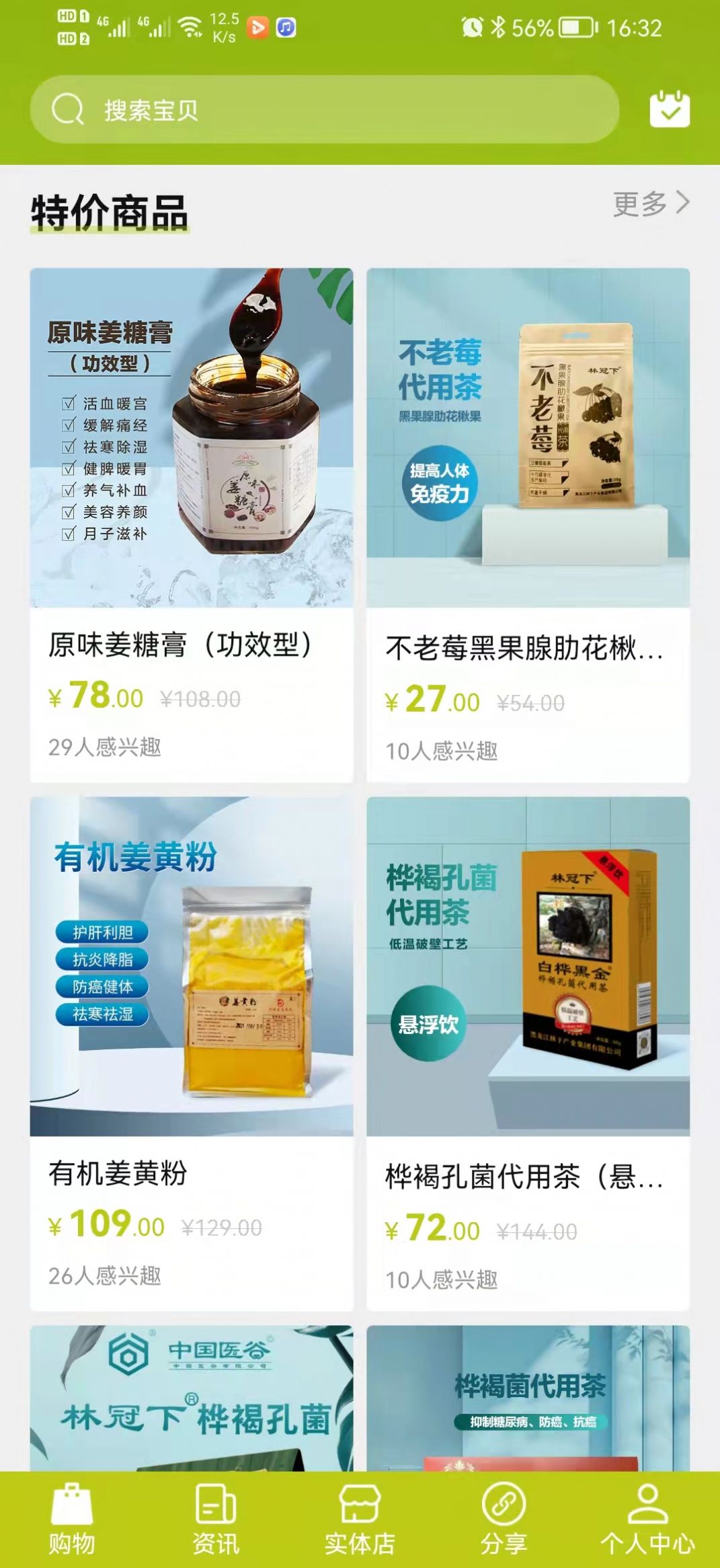Tap the alarm clock status bar icon

pos(473,27)
